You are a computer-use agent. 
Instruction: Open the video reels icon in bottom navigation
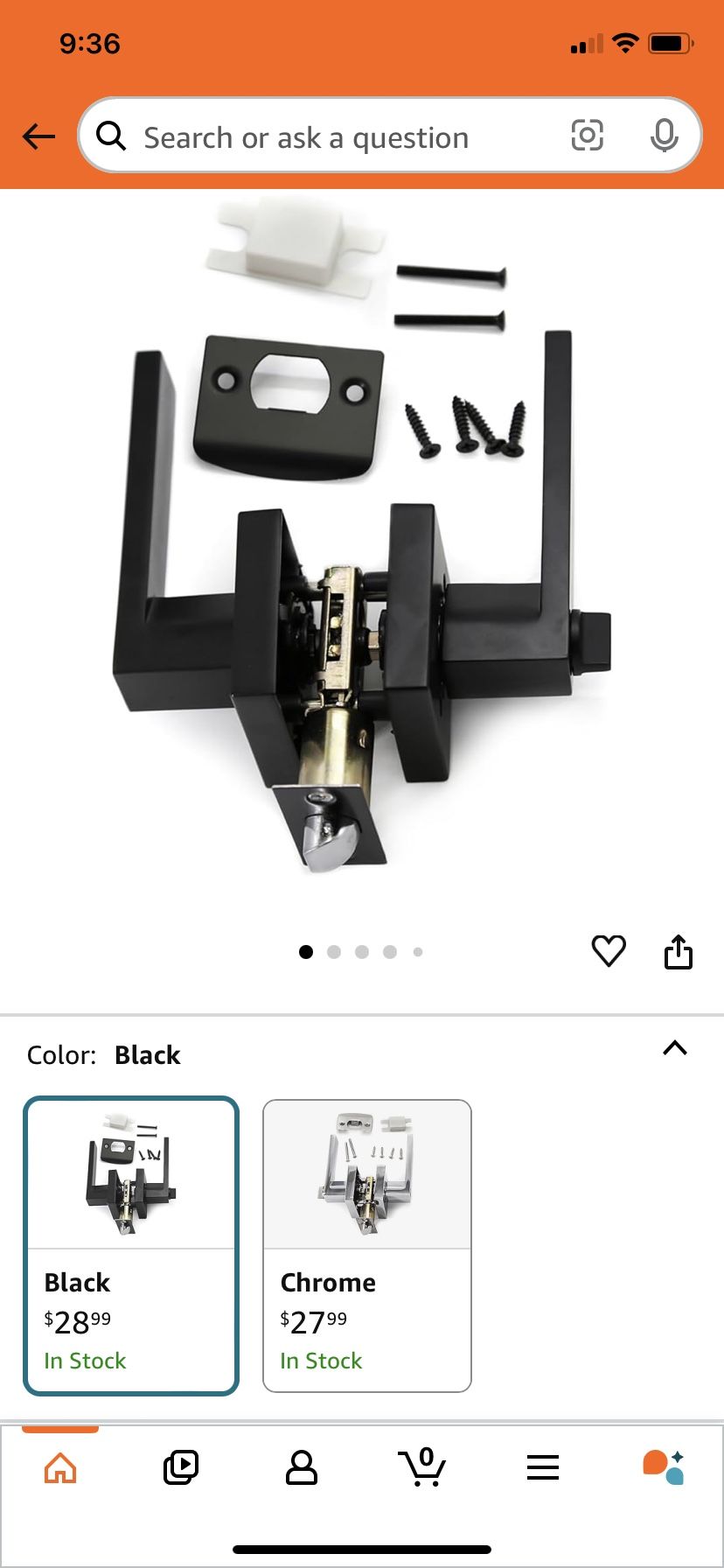pyautogui.click(x=181, y=1468)
